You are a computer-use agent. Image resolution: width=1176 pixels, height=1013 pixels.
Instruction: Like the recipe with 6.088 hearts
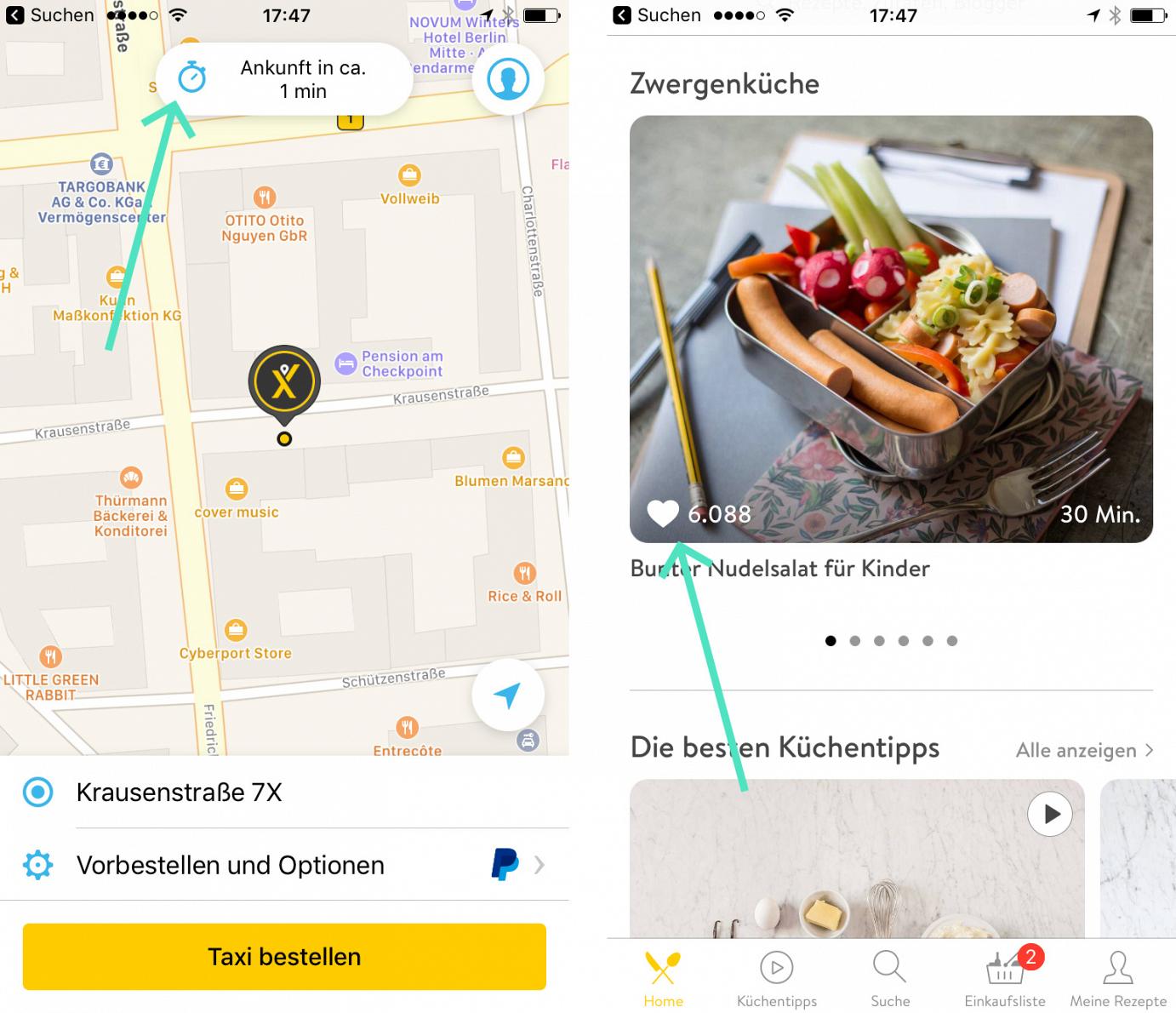click(663, 513)
